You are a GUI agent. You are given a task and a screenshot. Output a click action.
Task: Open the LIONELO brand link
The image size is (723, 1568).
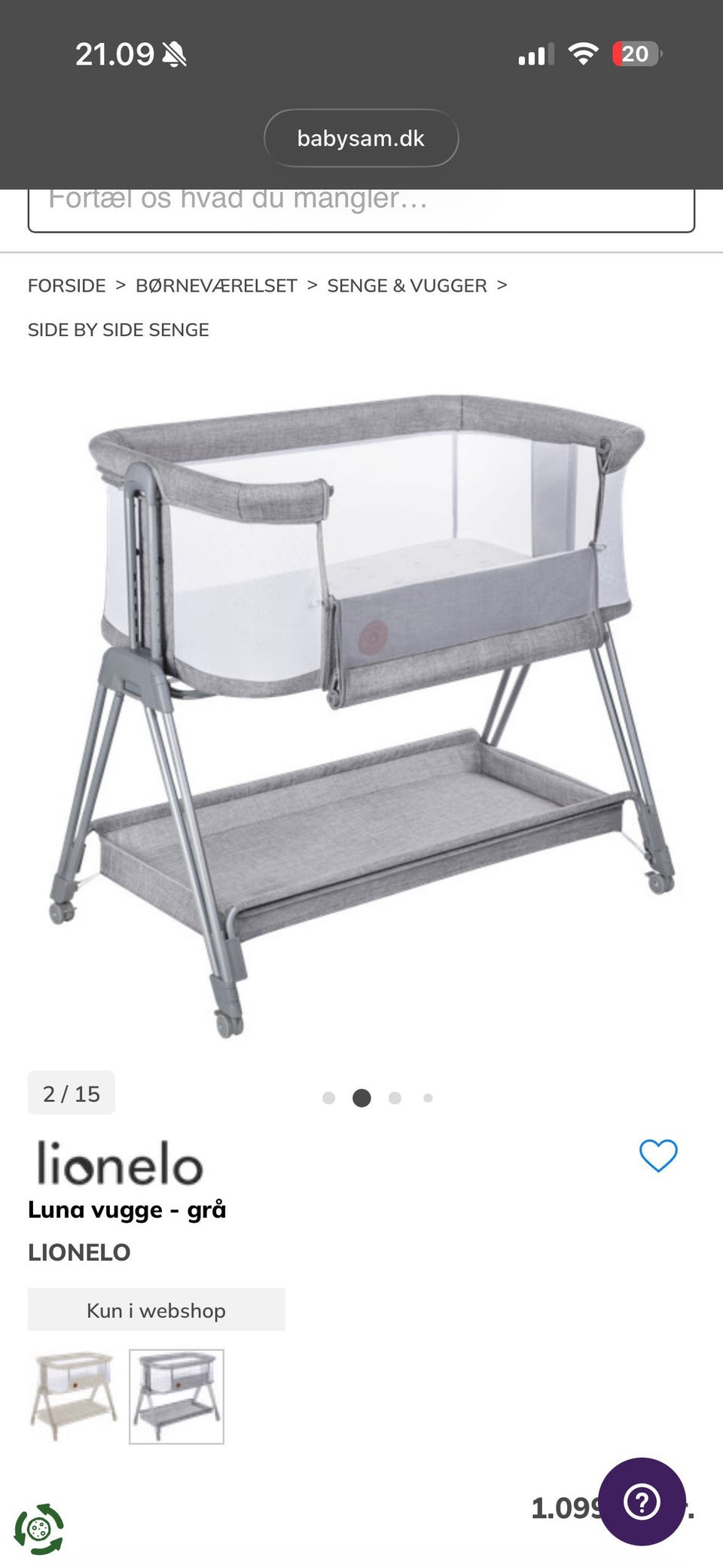79,1252
